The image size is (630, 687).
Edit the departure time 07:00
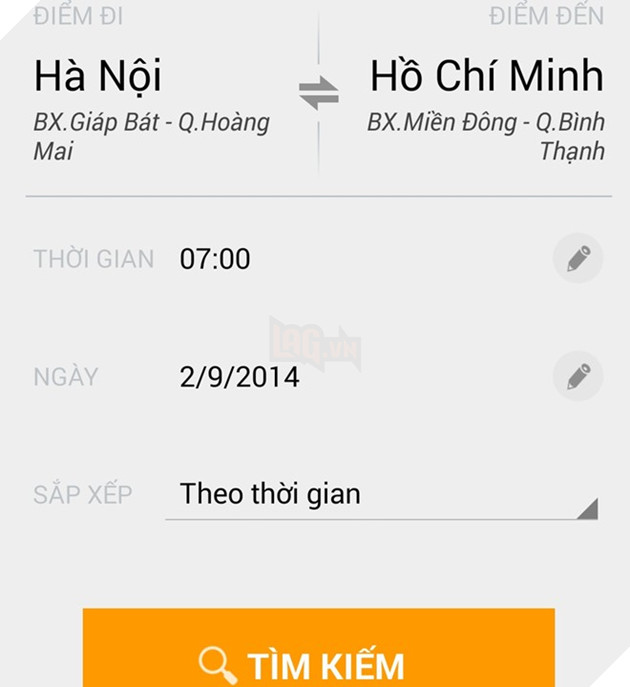(x=578, y=260)
